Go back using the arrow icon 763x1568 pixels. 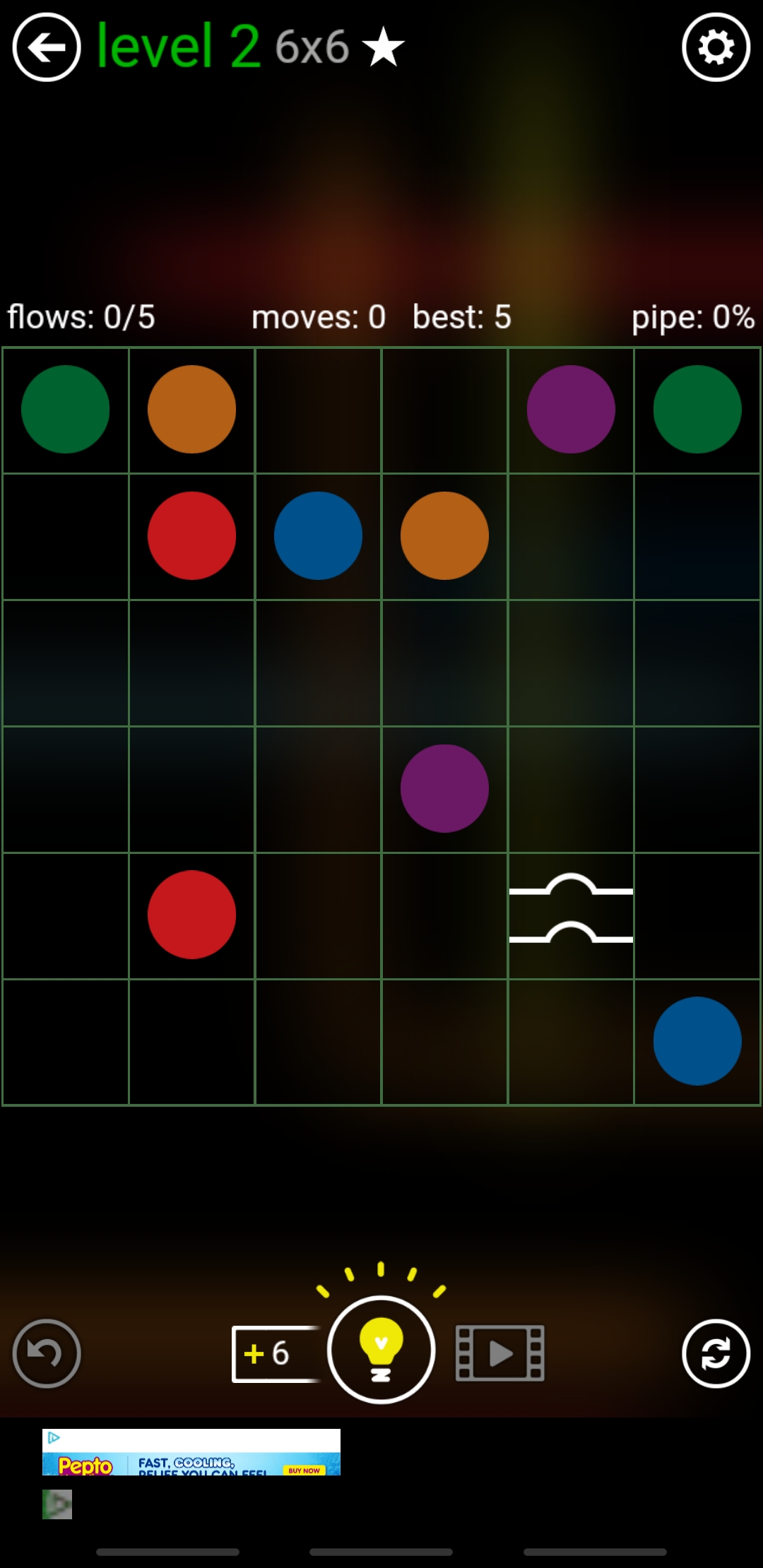[x=47, y=48]
